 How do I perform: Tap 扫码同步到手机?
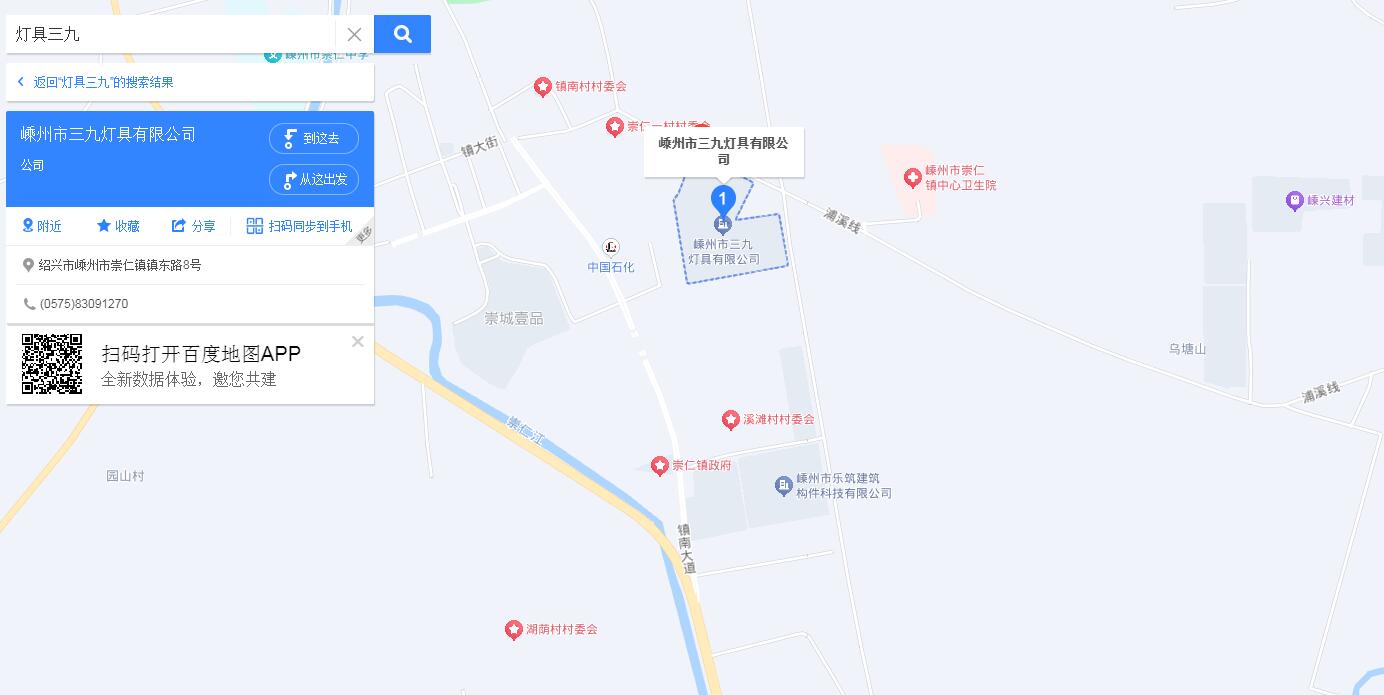click(x=300, y=226)
